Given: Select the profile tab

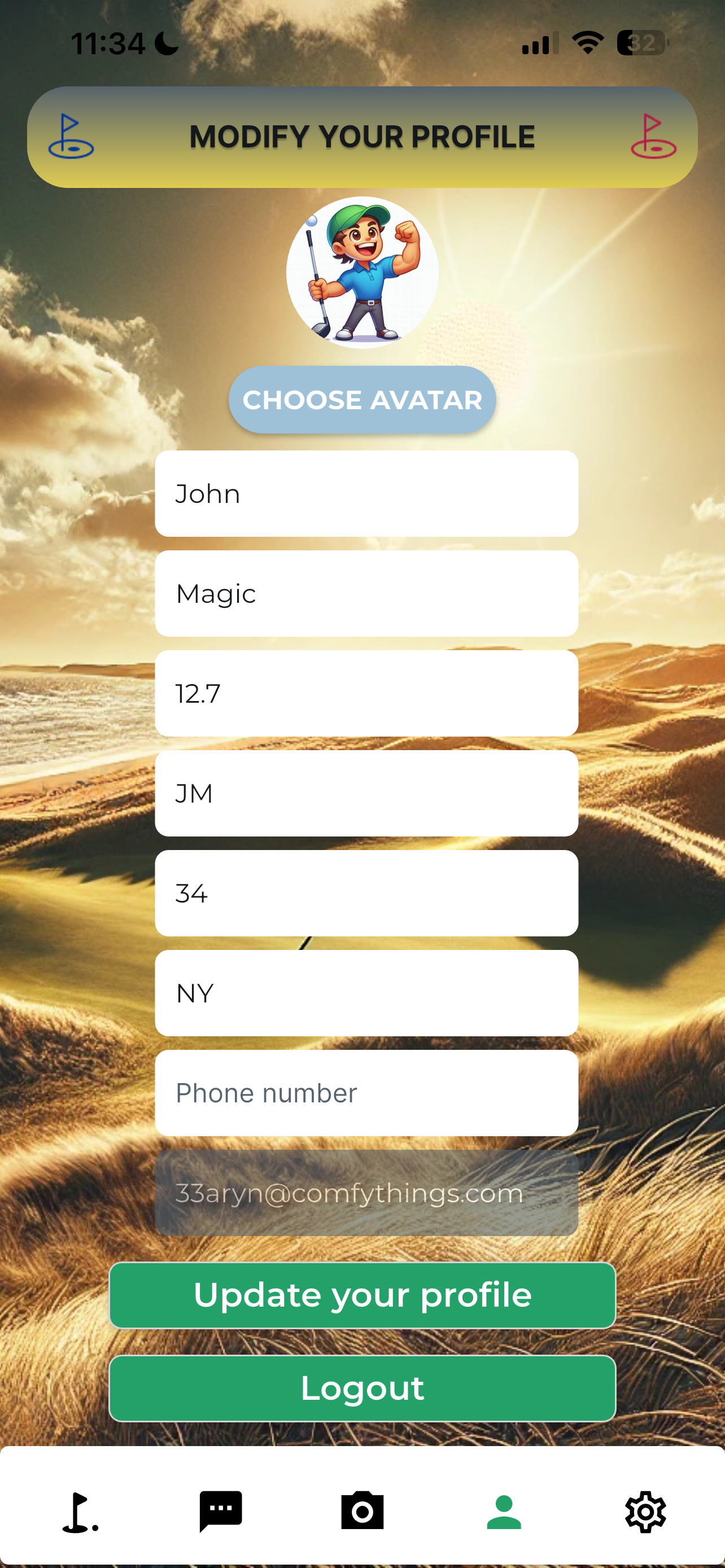Looking at the screenshot, I should [x=504, y=1511].
